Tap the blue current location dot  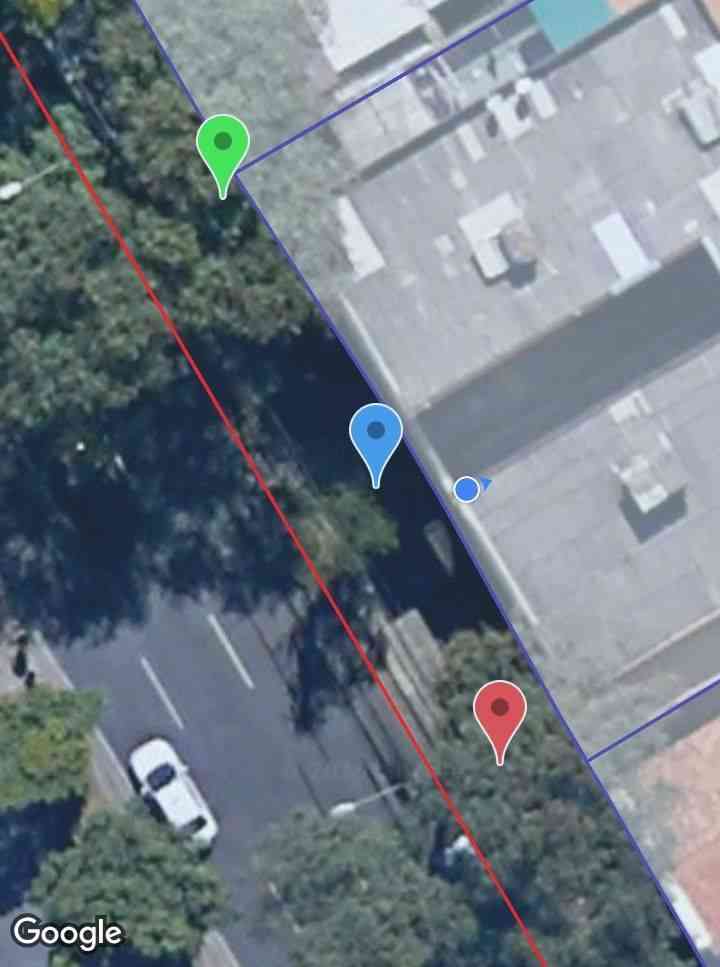[x=466, y=489]
